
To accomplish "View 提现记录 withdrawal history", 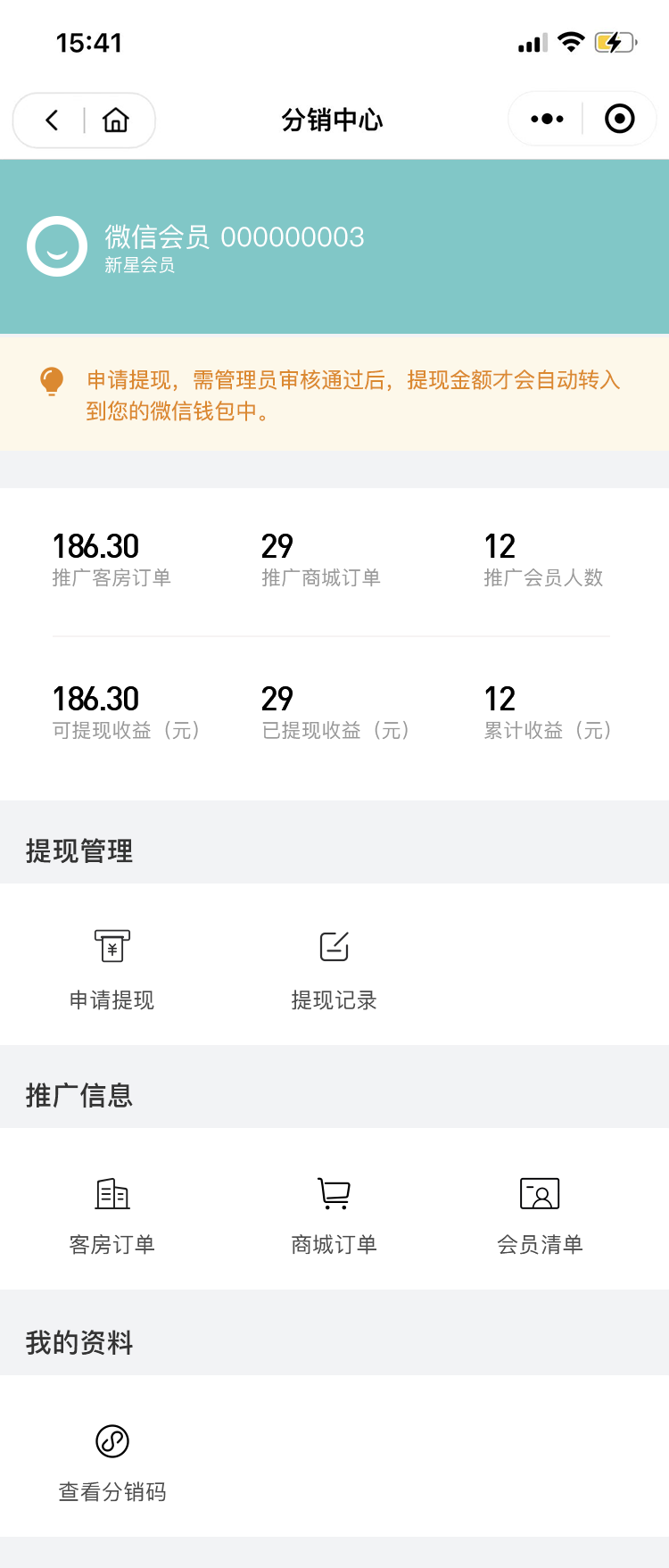I will coord(334,968).
